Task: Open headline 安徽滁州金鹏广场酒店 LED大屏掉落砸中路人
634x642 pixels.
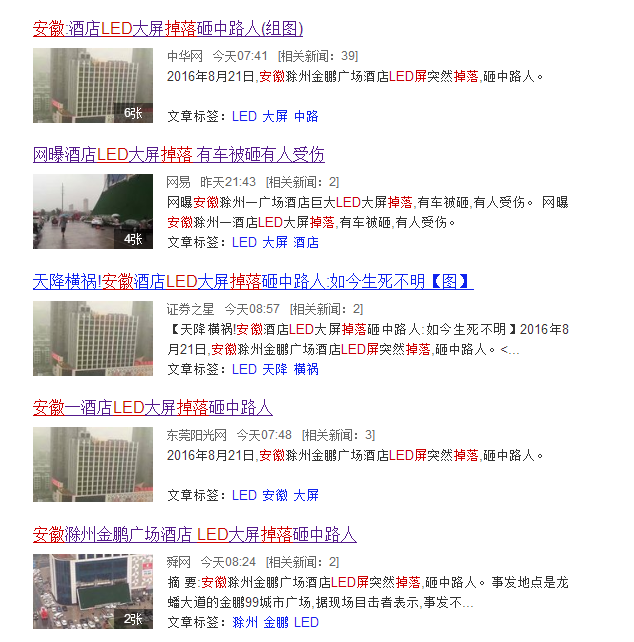Action: coord(194,535)
